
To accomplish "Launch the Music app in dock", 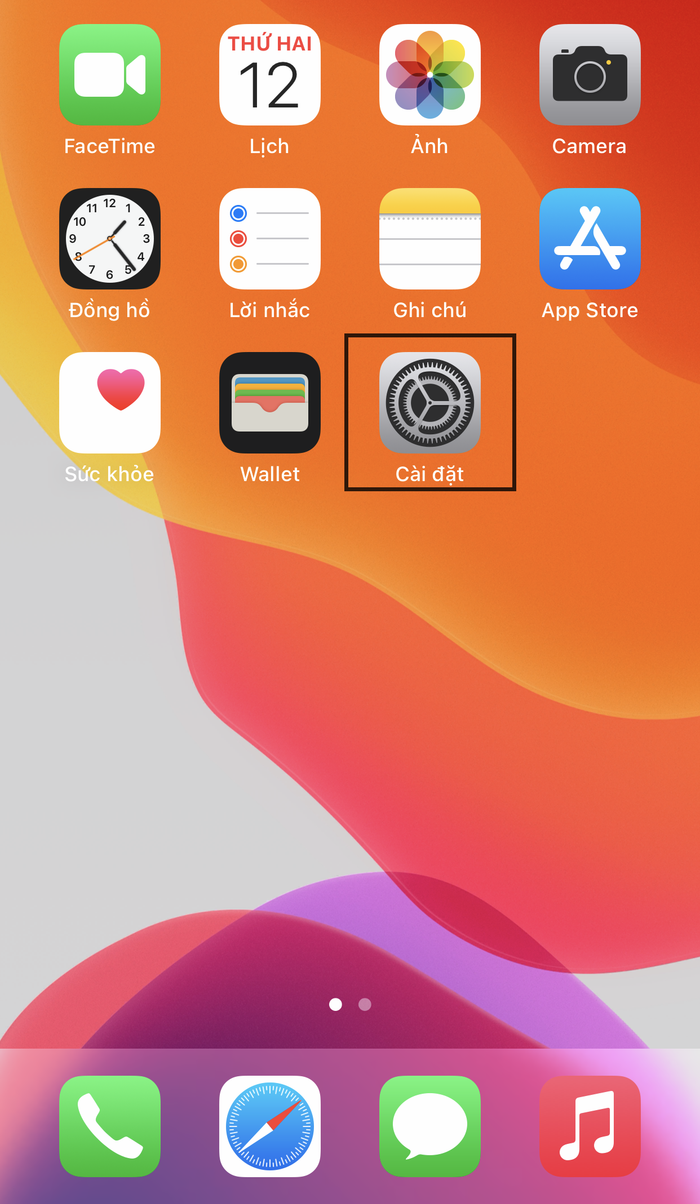I will [590, 1126].
